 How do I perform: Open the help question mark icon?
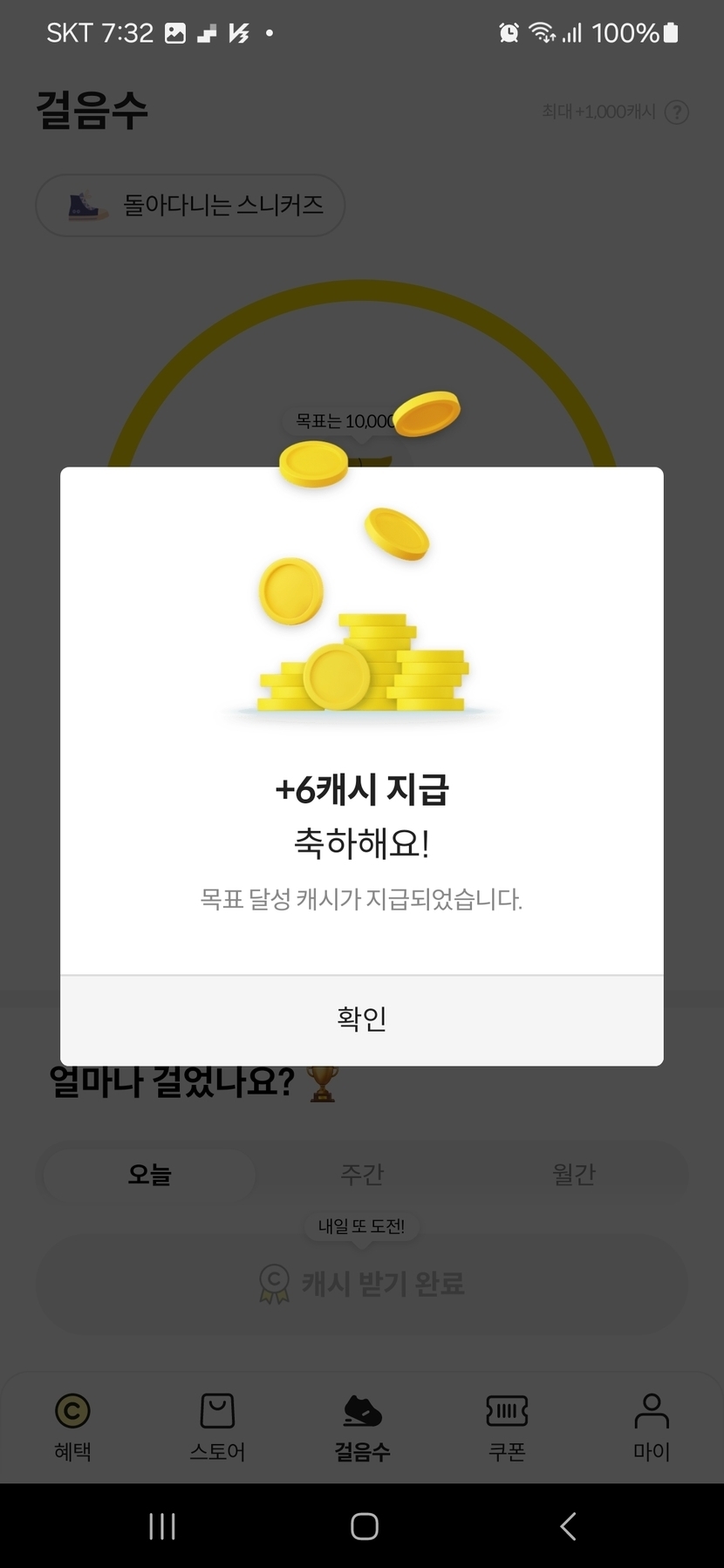point(677,112)
